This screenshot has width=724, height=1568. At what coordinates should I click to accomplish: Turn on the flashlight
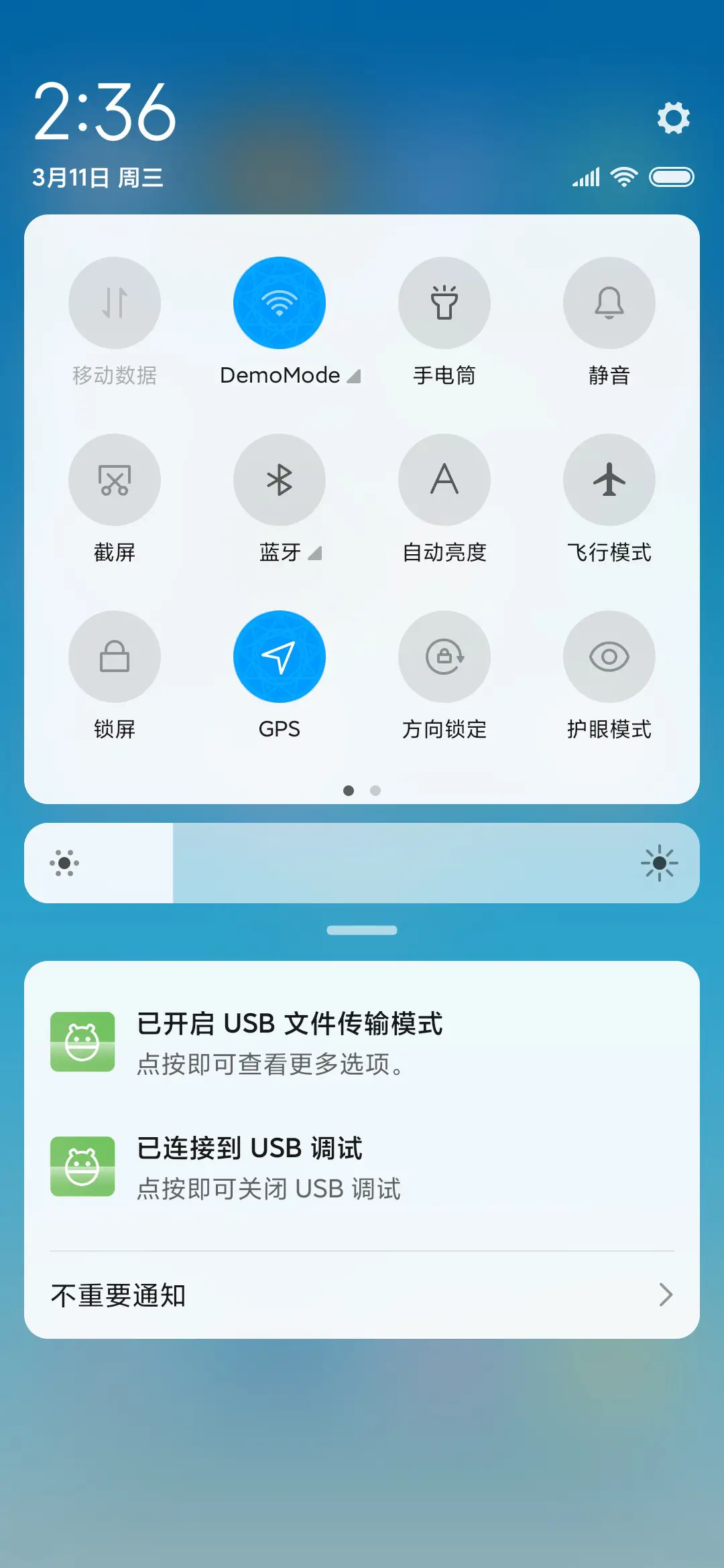pos(444,303)
